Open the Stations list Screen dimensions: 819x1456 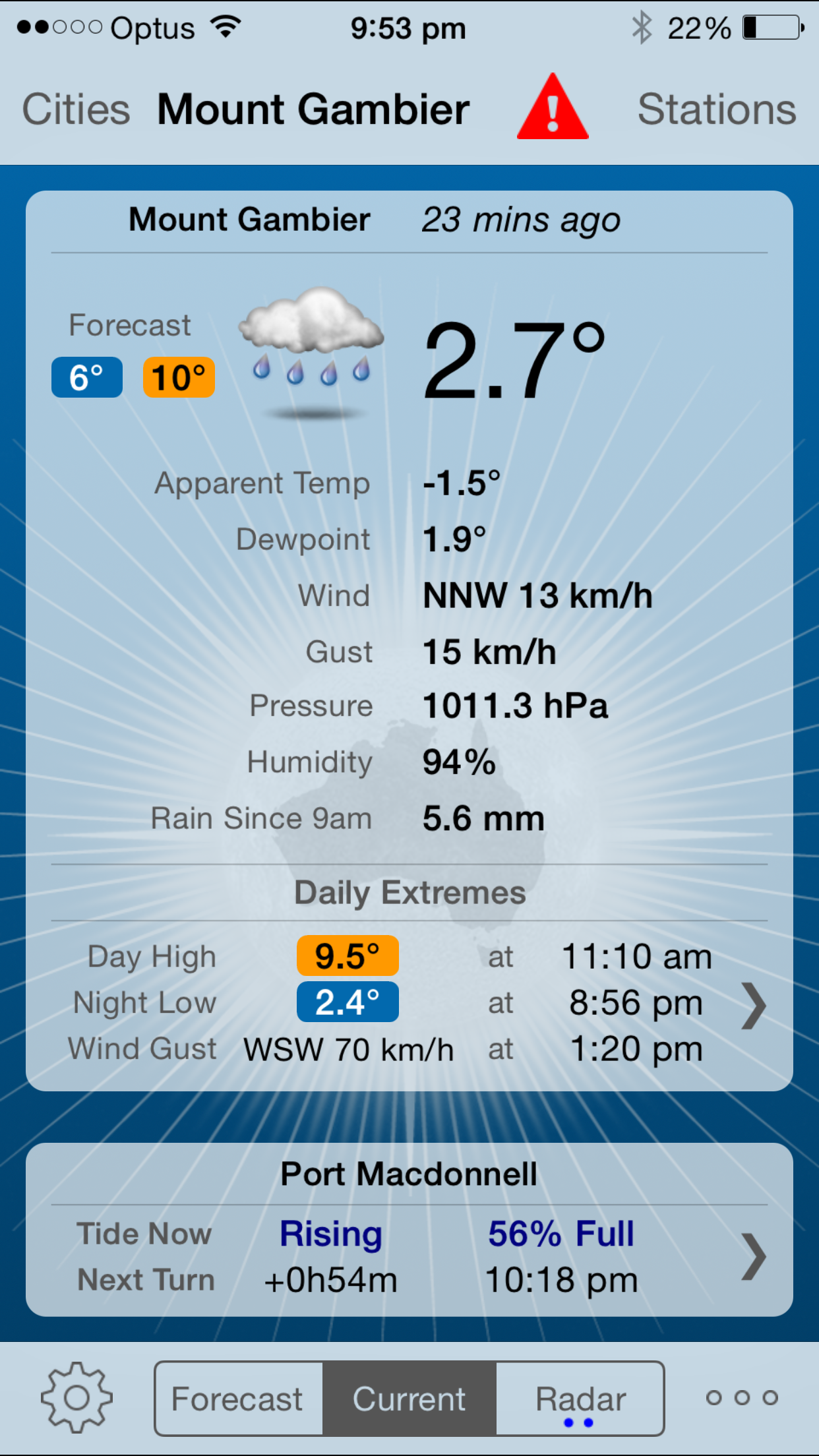717,109
